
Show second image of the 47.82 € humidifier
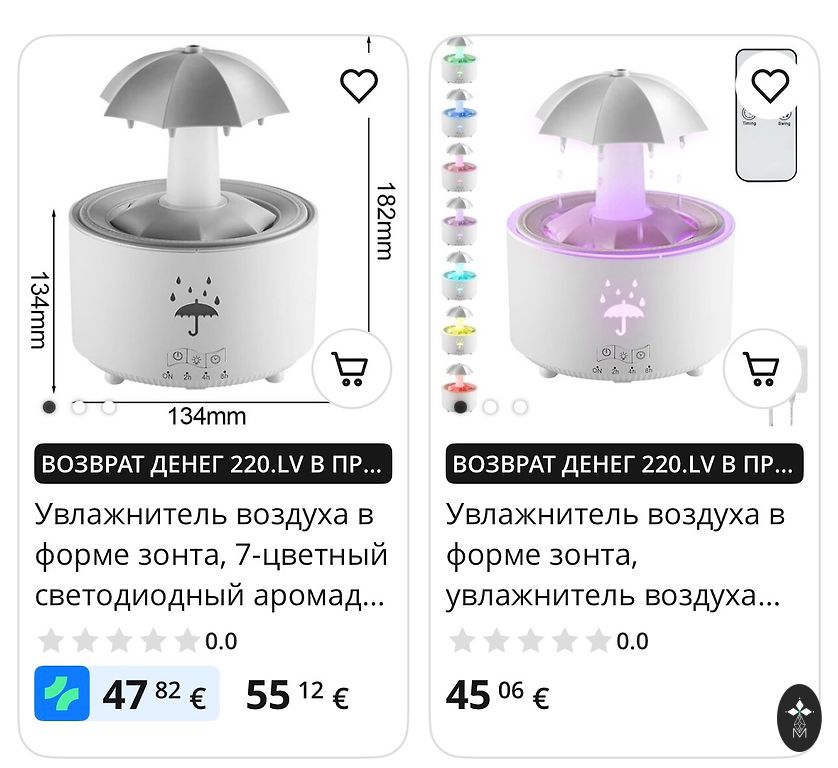click(x=79, y=407)
